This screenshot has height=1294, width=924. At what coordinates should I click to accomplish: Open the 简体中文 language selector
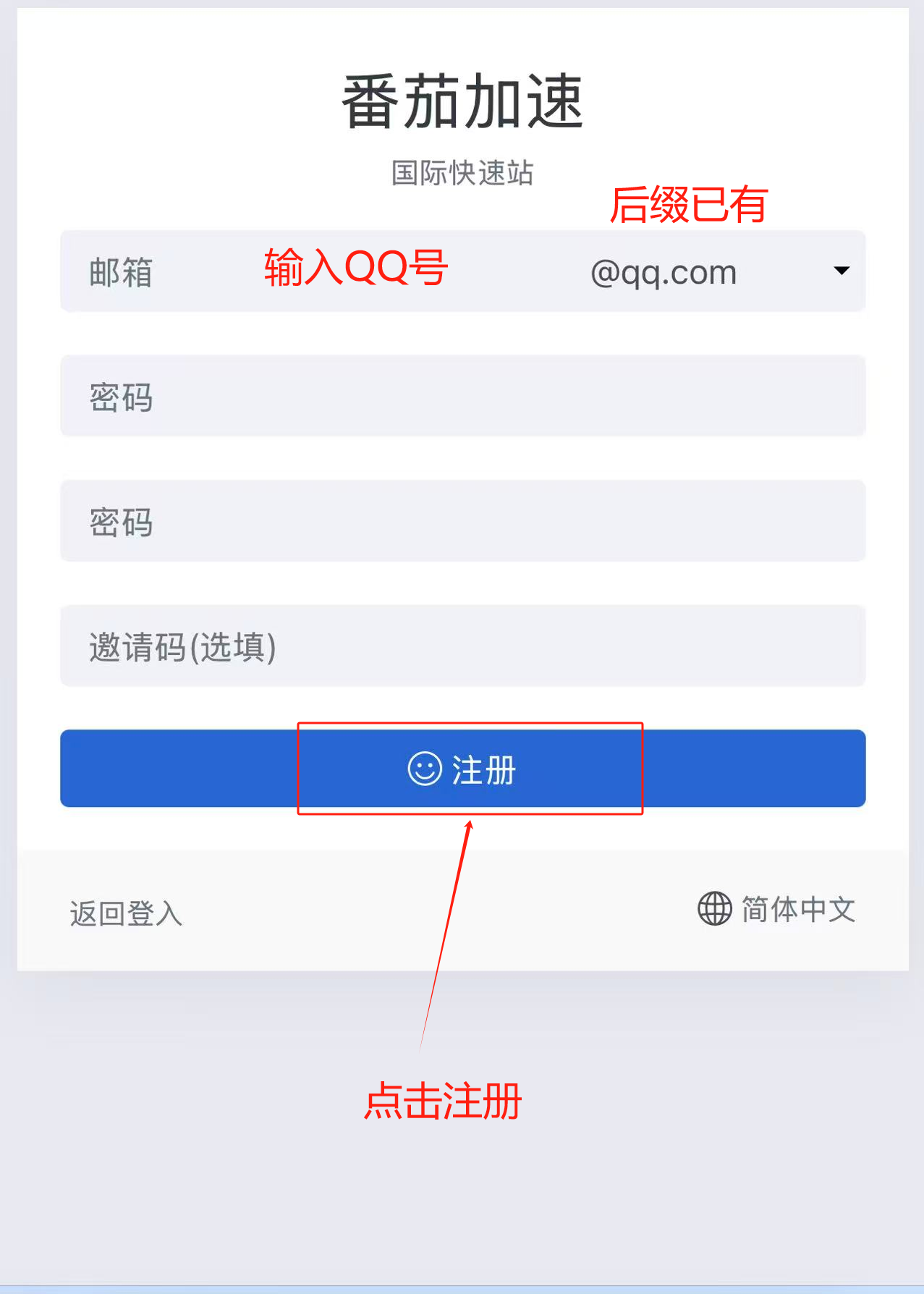[776, 909]
